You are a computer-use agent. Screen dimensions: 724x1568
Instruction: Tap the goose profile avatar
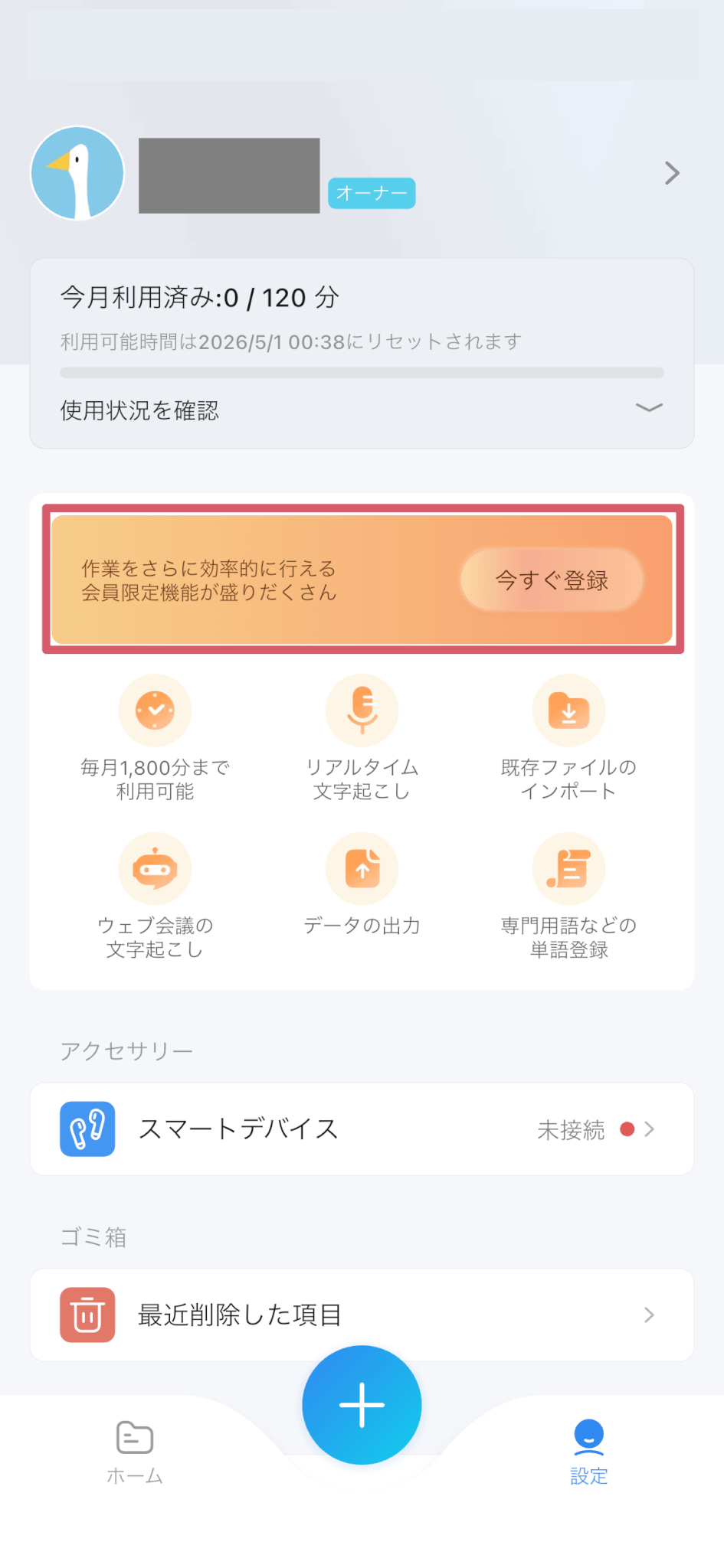[x=77, y=173]
